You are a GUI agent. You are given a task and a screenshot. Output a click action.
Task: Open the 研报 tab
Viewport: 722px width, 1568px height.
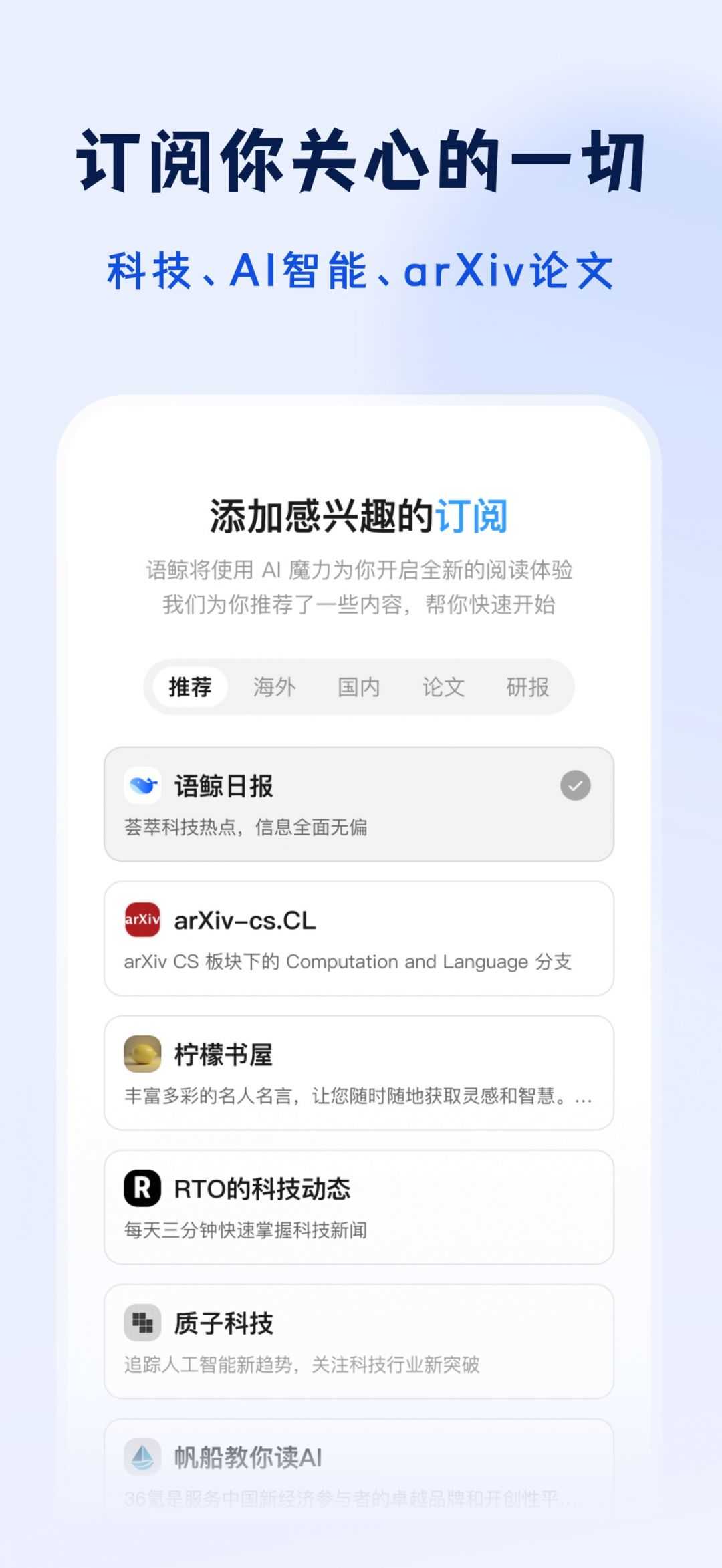[528, 687]
